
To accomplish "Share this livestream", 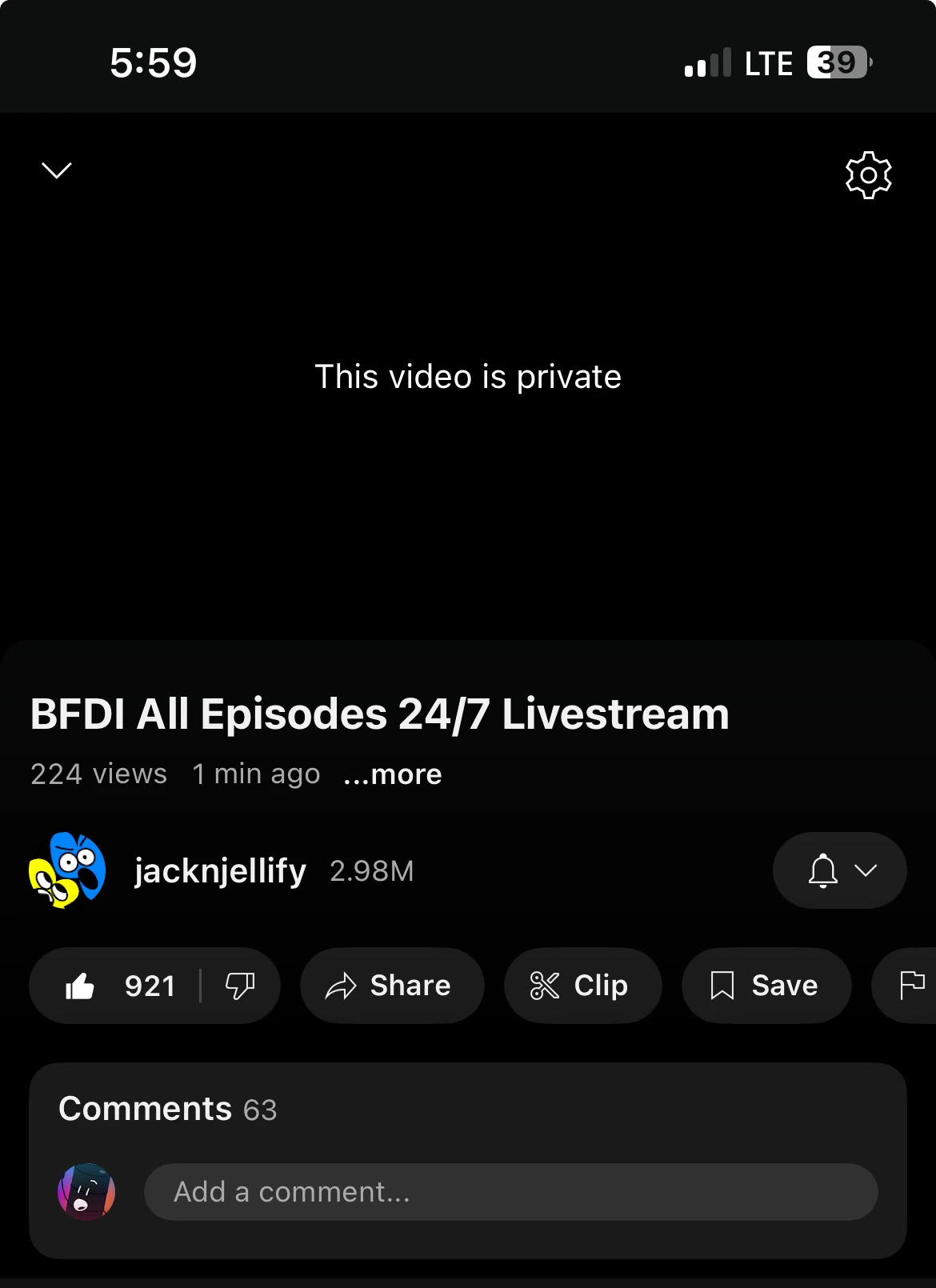I will [391, 986].
